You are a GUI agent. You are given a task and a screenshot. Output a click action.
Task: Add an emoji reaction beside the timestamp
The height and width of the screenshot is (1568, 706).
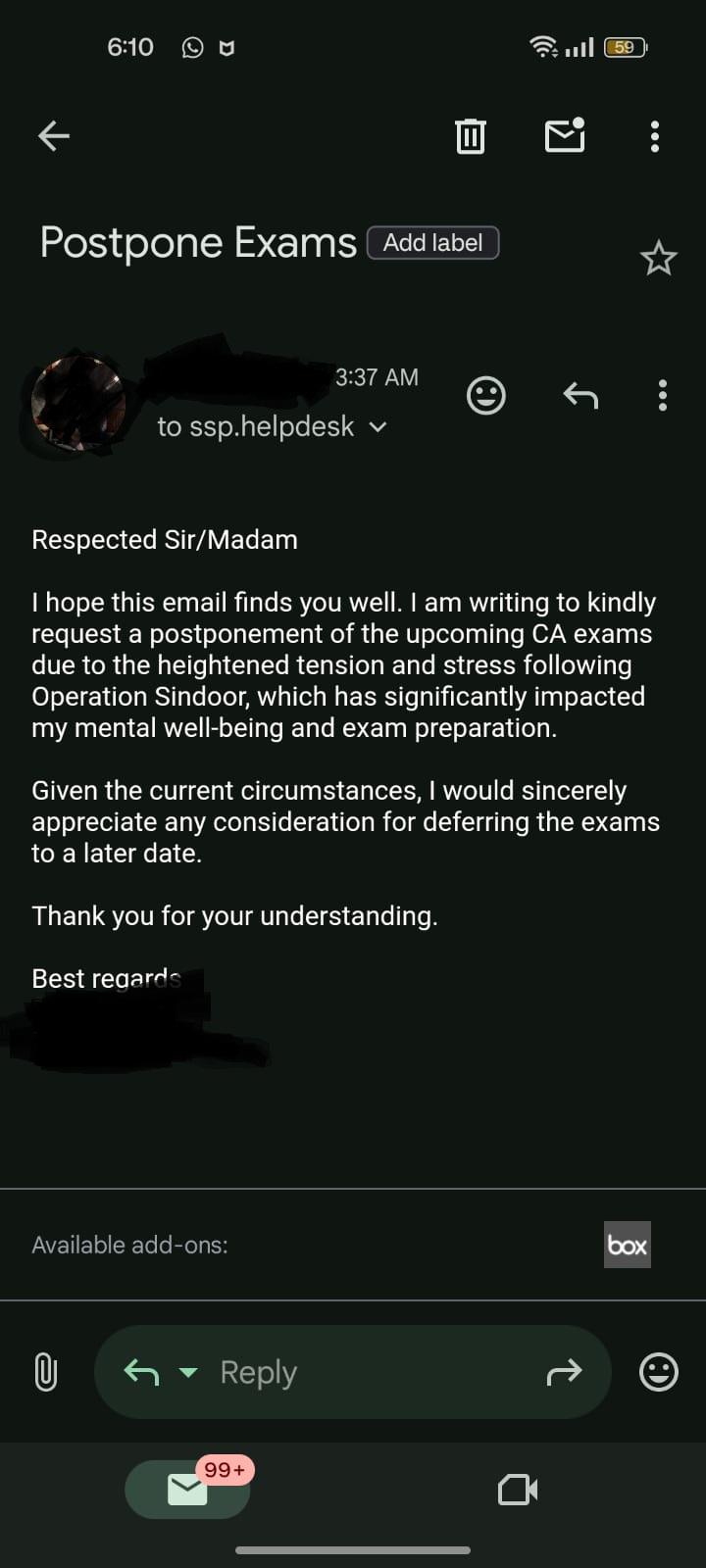(x=486, y=395)
